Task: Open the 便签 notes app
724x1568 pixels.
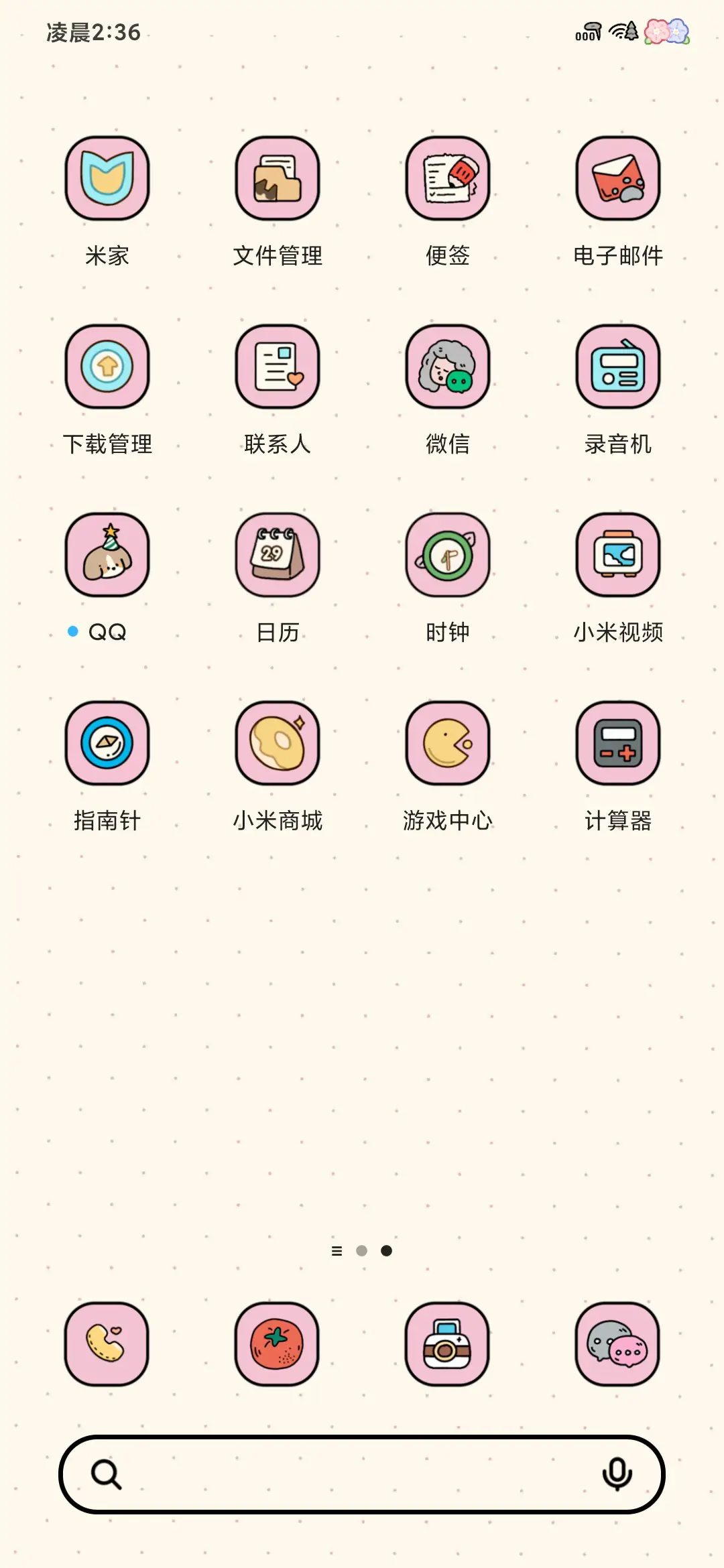Action: (x=447, y=179)
